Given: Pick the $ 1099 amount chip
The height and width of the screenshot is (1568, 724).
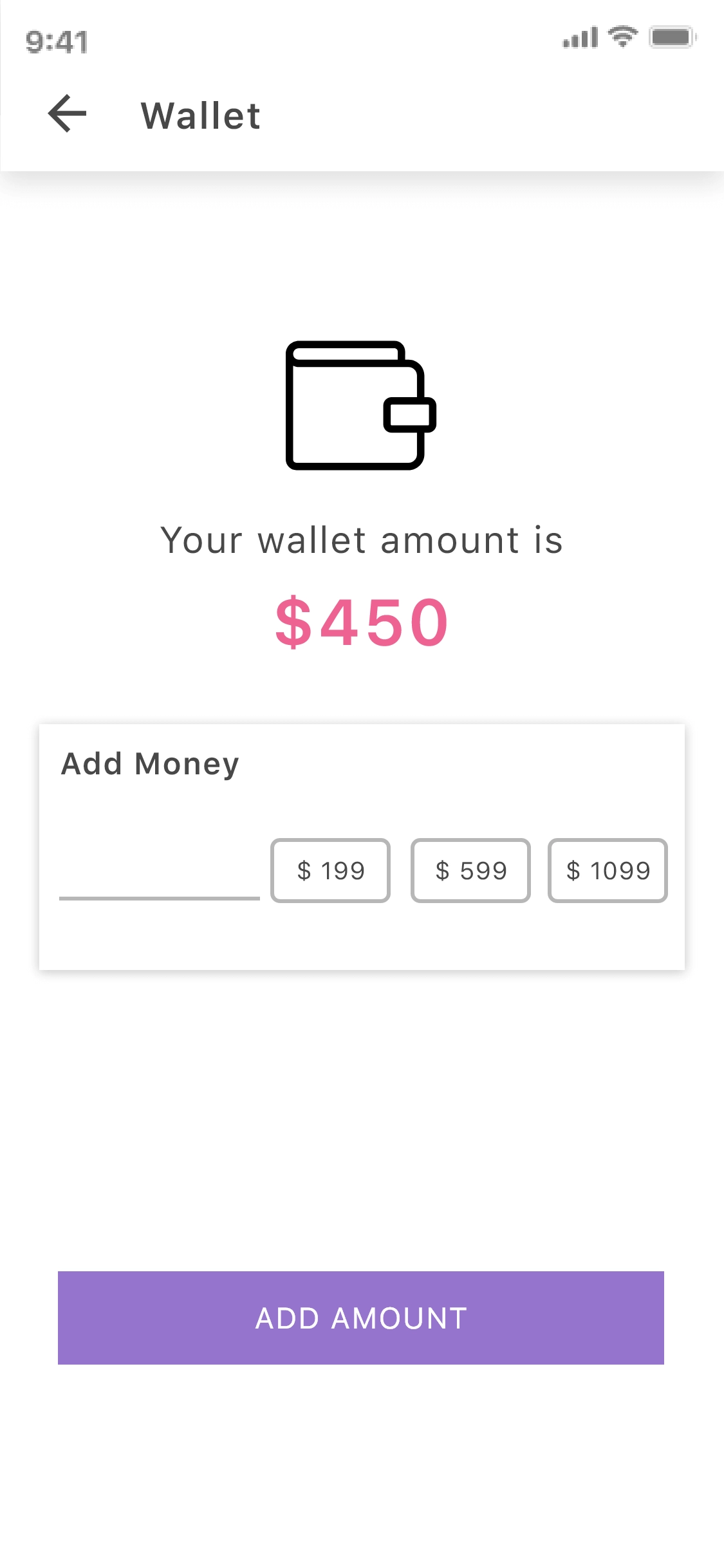Looking at the screenshot, I should [608, 870].
